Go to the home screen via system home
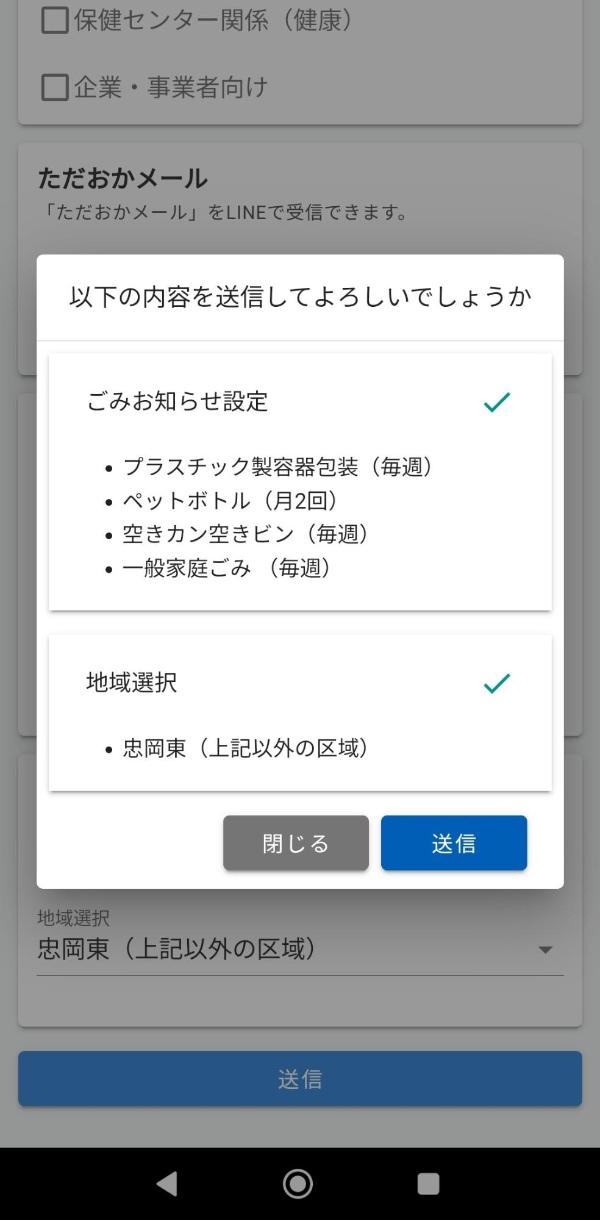Screen dimensions: 600x1220 pos(298,1184)
